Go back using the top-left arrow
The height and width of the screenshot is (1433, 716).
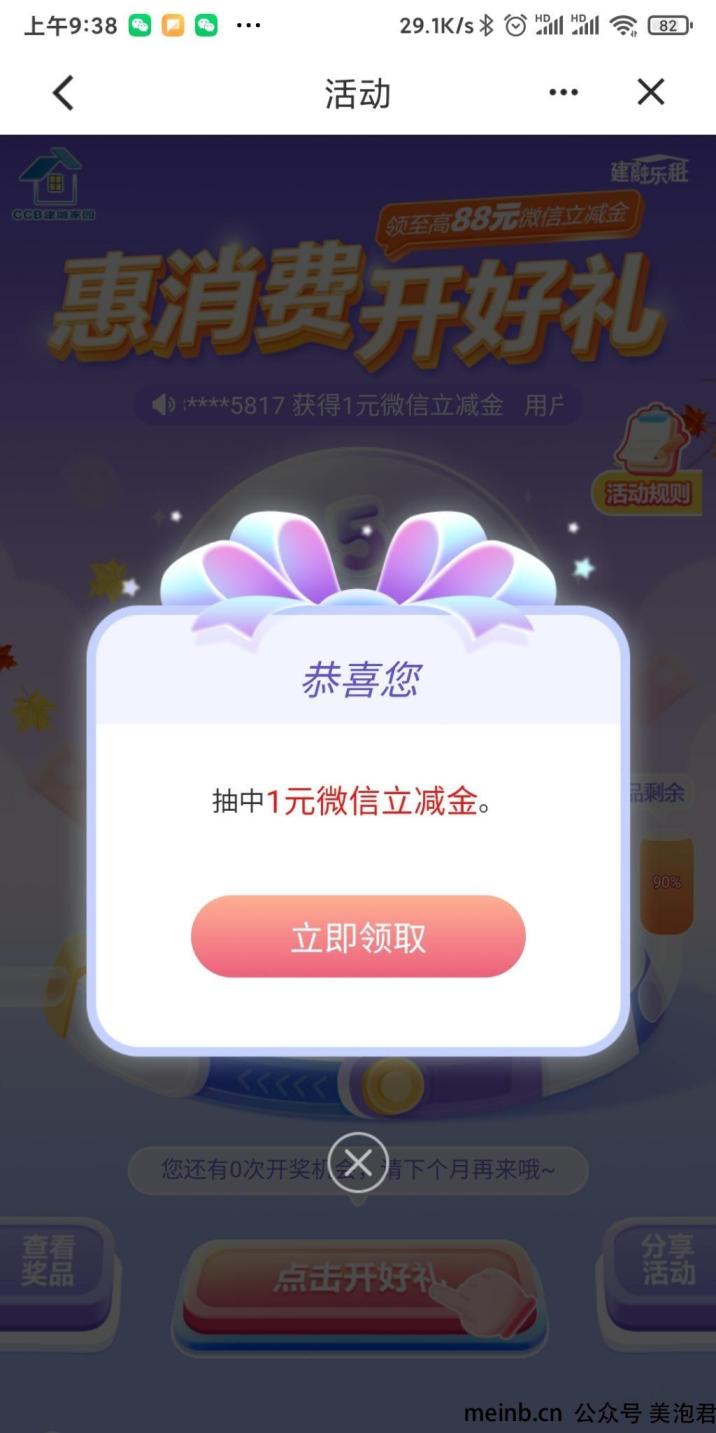point(64,93)
